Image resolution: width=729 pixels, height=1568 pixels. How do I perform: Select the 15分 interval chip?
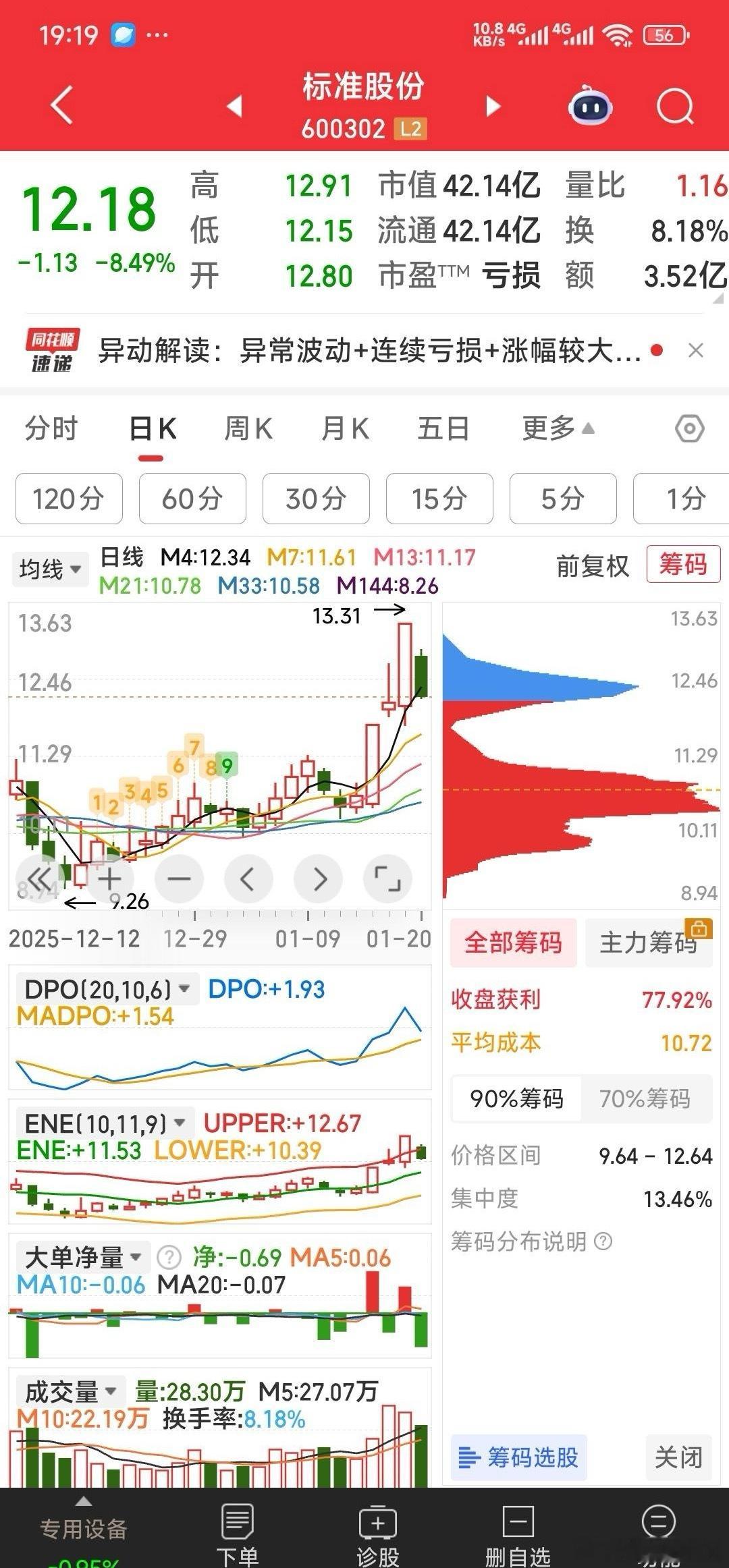point(439,499)
